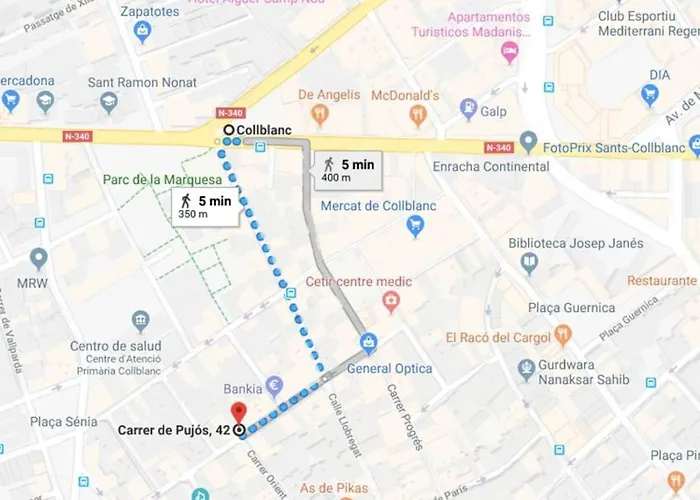Open the General Optica shop marker

[369, 343]
